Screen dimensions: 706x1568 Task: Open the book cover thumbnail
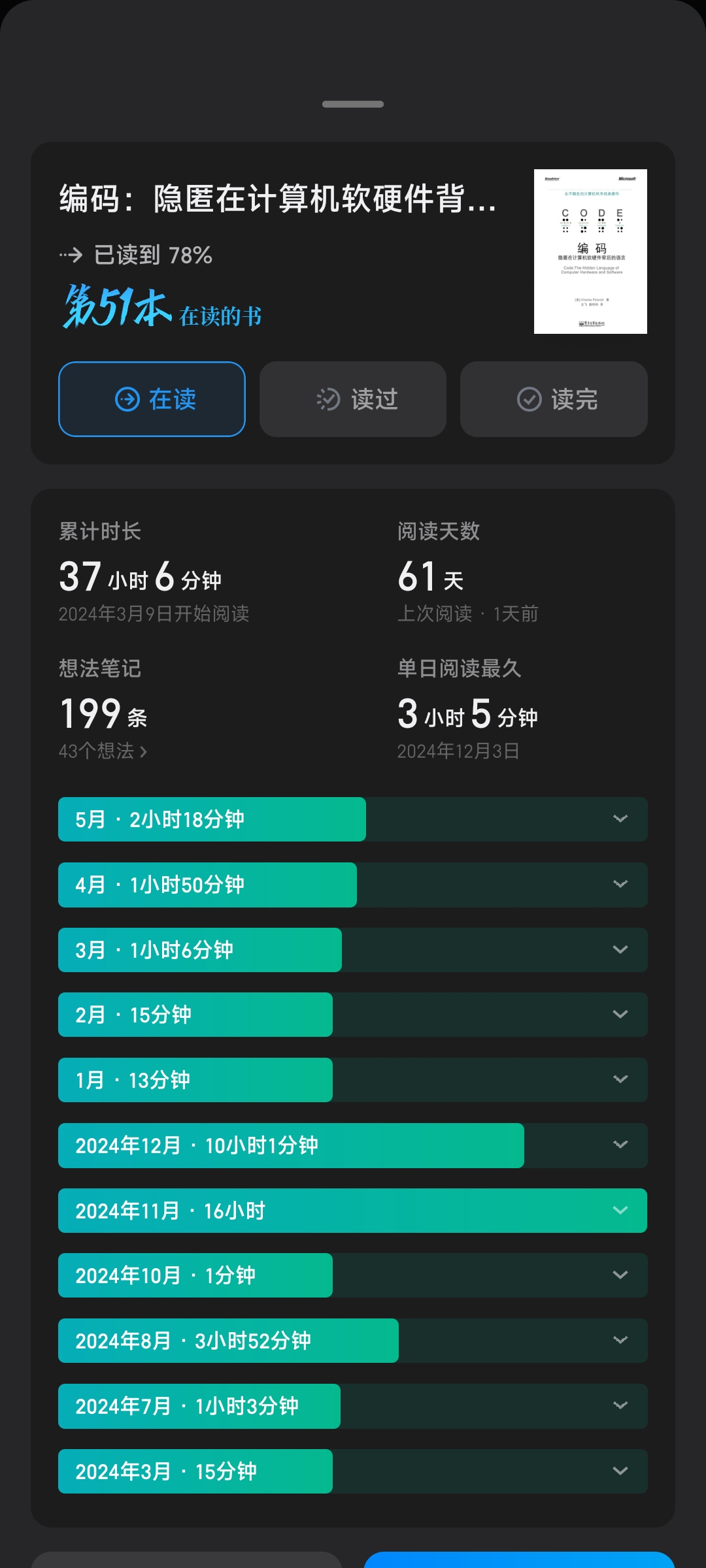tap(590, 252)
